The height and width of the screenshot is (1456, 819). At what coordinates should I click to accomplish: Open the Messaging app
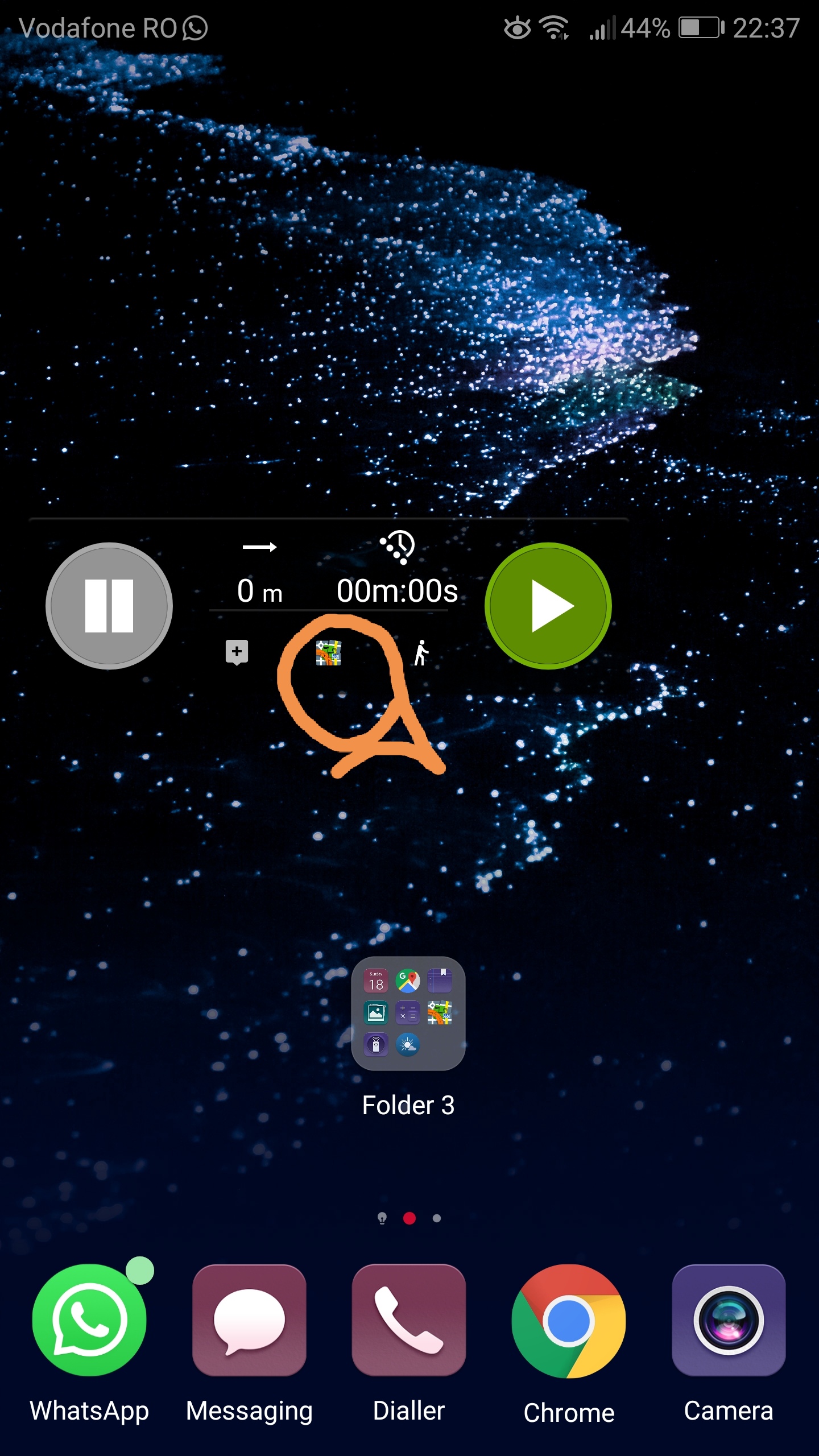[x=249, y=1321]
